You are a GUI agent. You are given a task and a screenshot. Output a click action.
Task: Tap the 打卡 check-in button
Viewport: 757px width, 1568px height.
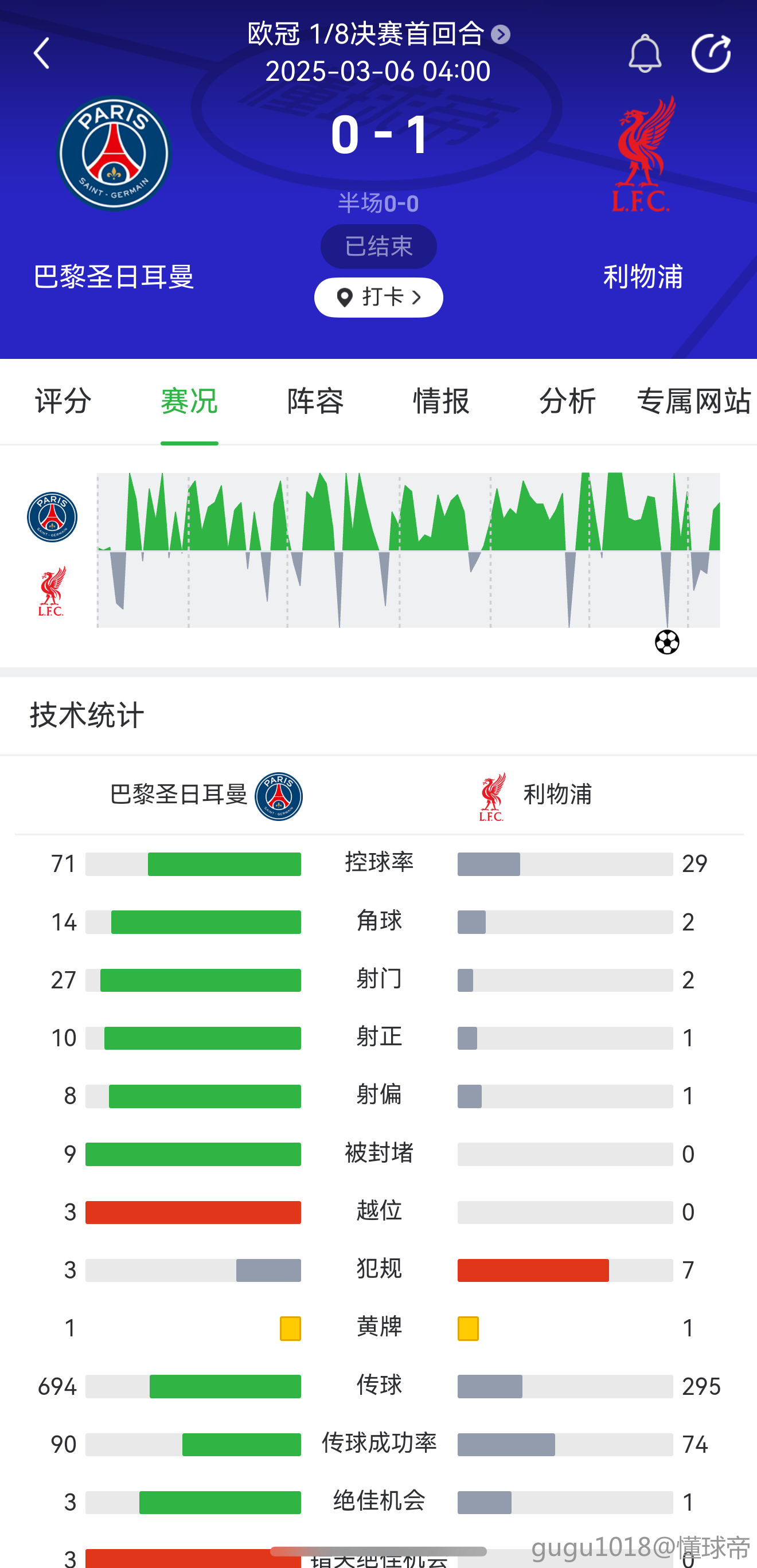pos(378,297)
